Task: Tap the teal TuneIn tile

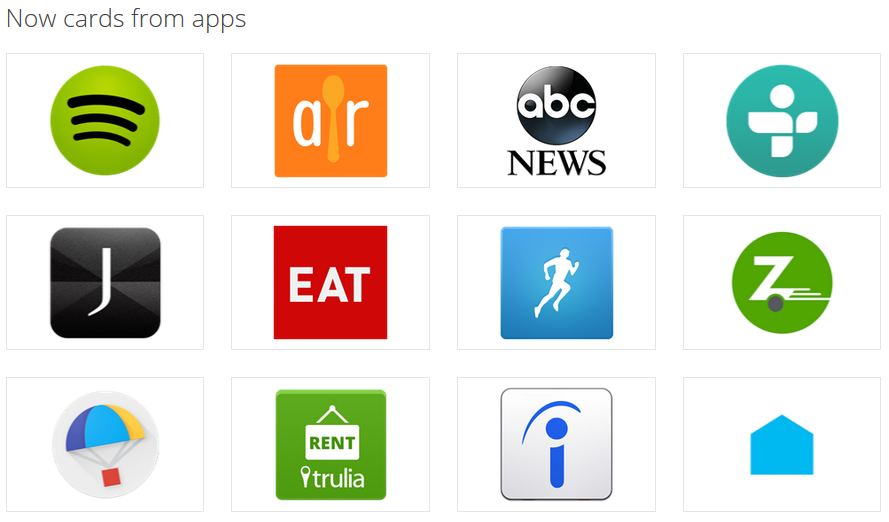Action: coord(782,120)
